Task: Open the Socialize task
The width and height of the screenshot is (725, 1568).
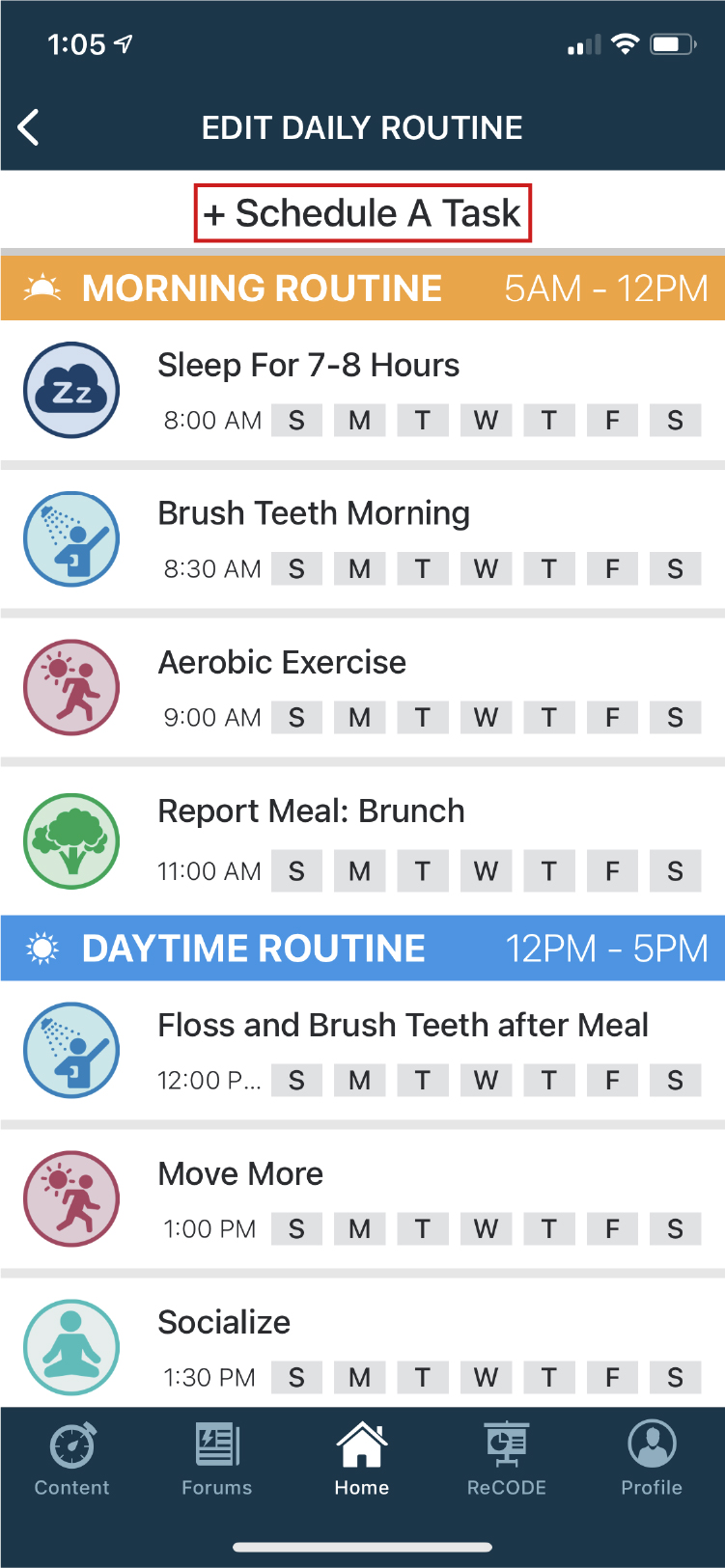Action: [x=224, y=1322]
